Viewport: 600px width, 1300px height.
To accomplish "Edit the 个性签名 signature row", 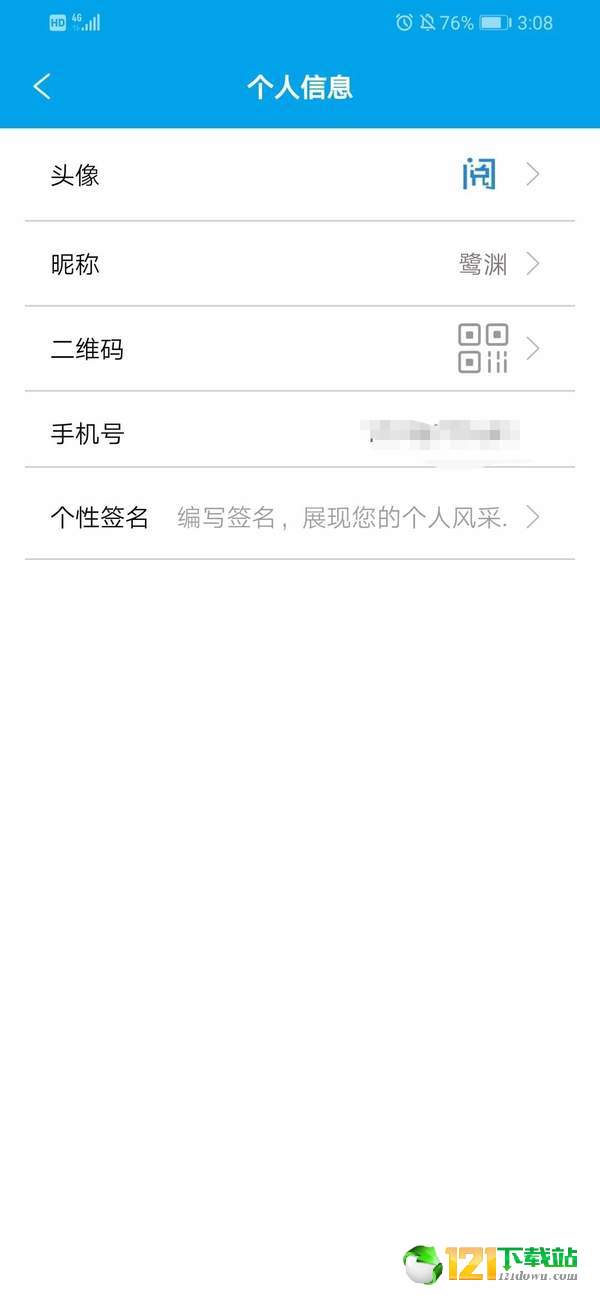I will point(300,517).
